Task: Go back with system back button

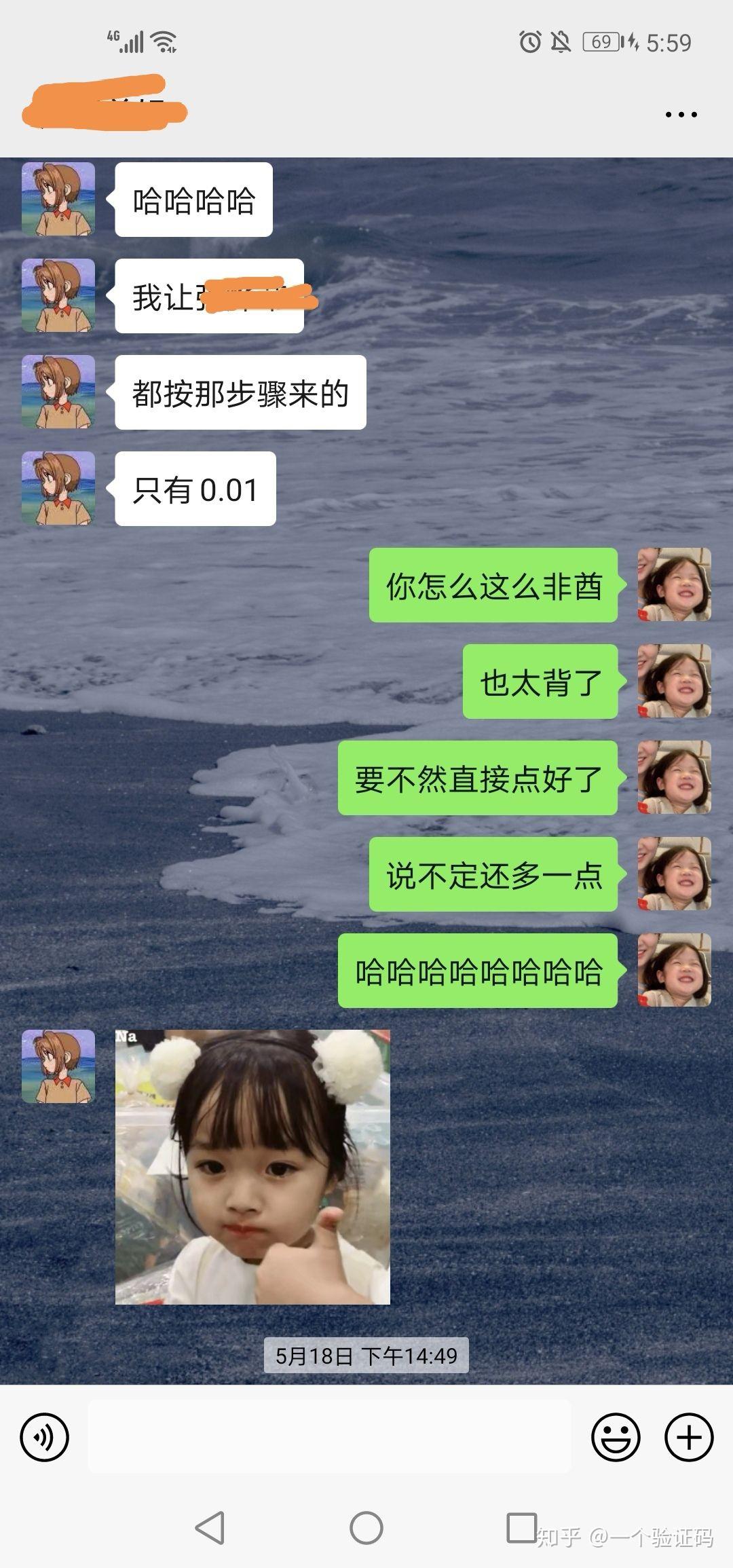Action: tap(210, 1527)
